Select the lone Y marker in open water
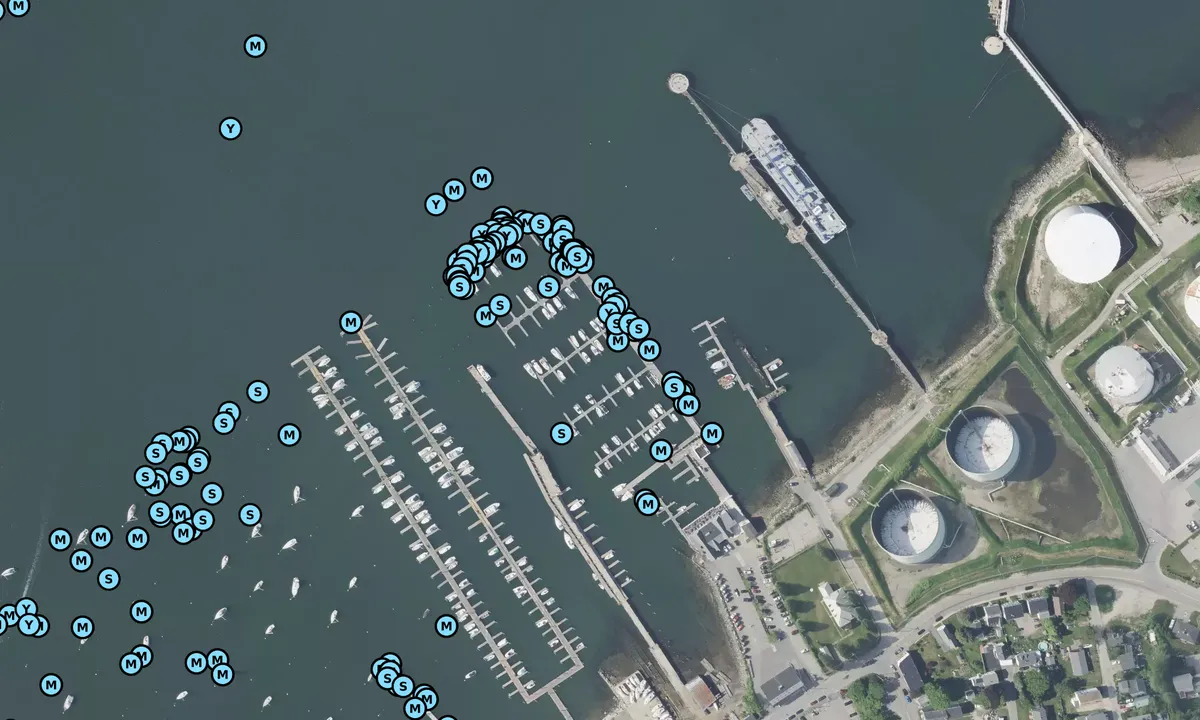Viewport: 1200px width, 720px height. click(230, 128)
